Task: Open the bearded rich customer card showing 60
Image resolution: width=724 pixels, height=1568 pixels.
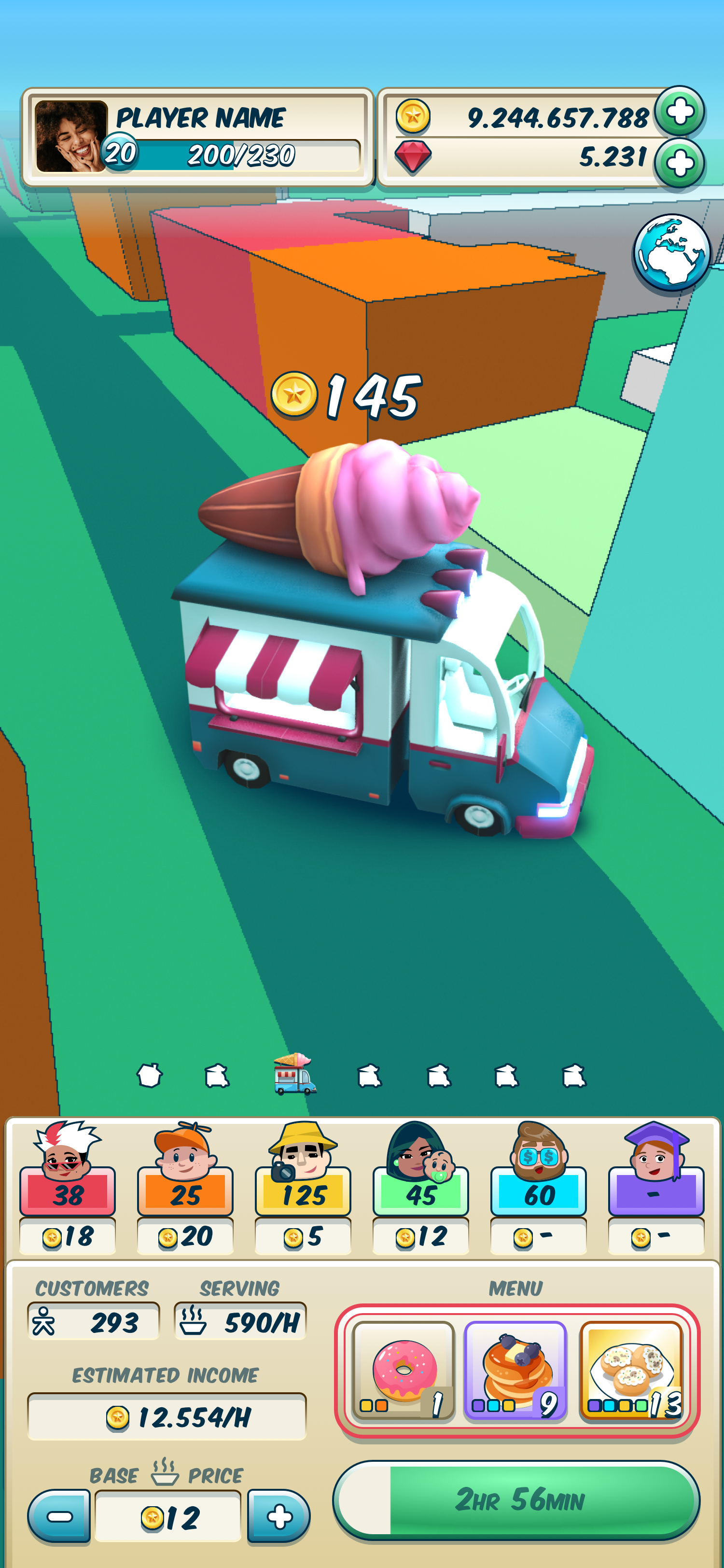Action: tap(539, 1187)
